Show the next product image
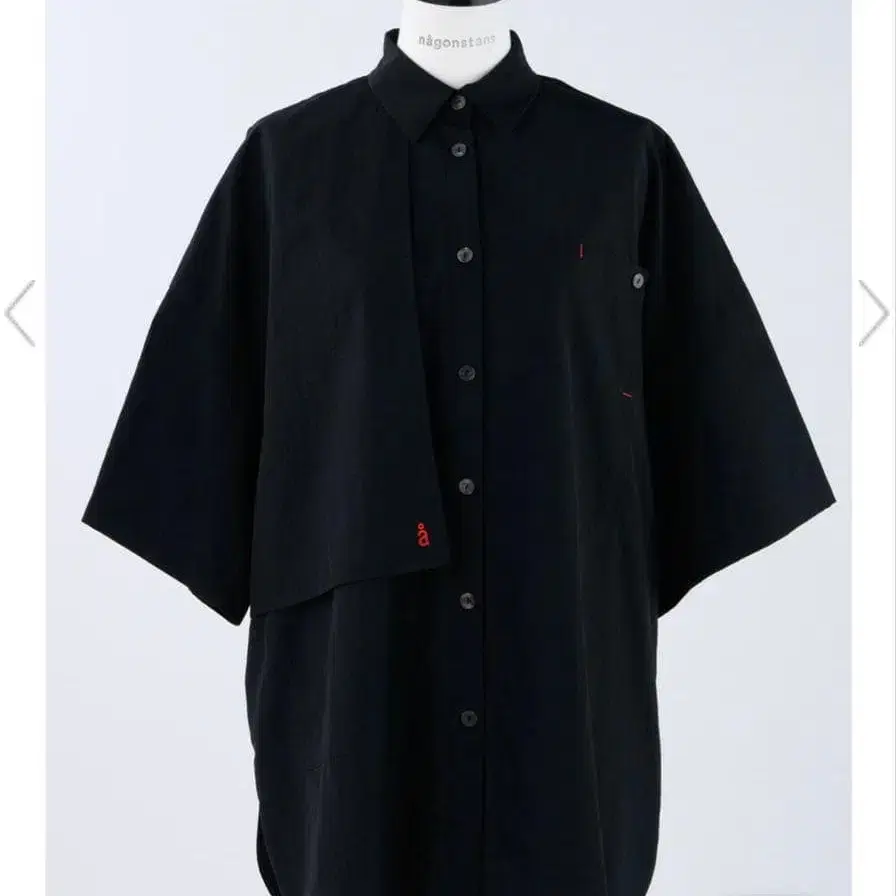The image size is (896, 896). [x=873, y=313]
